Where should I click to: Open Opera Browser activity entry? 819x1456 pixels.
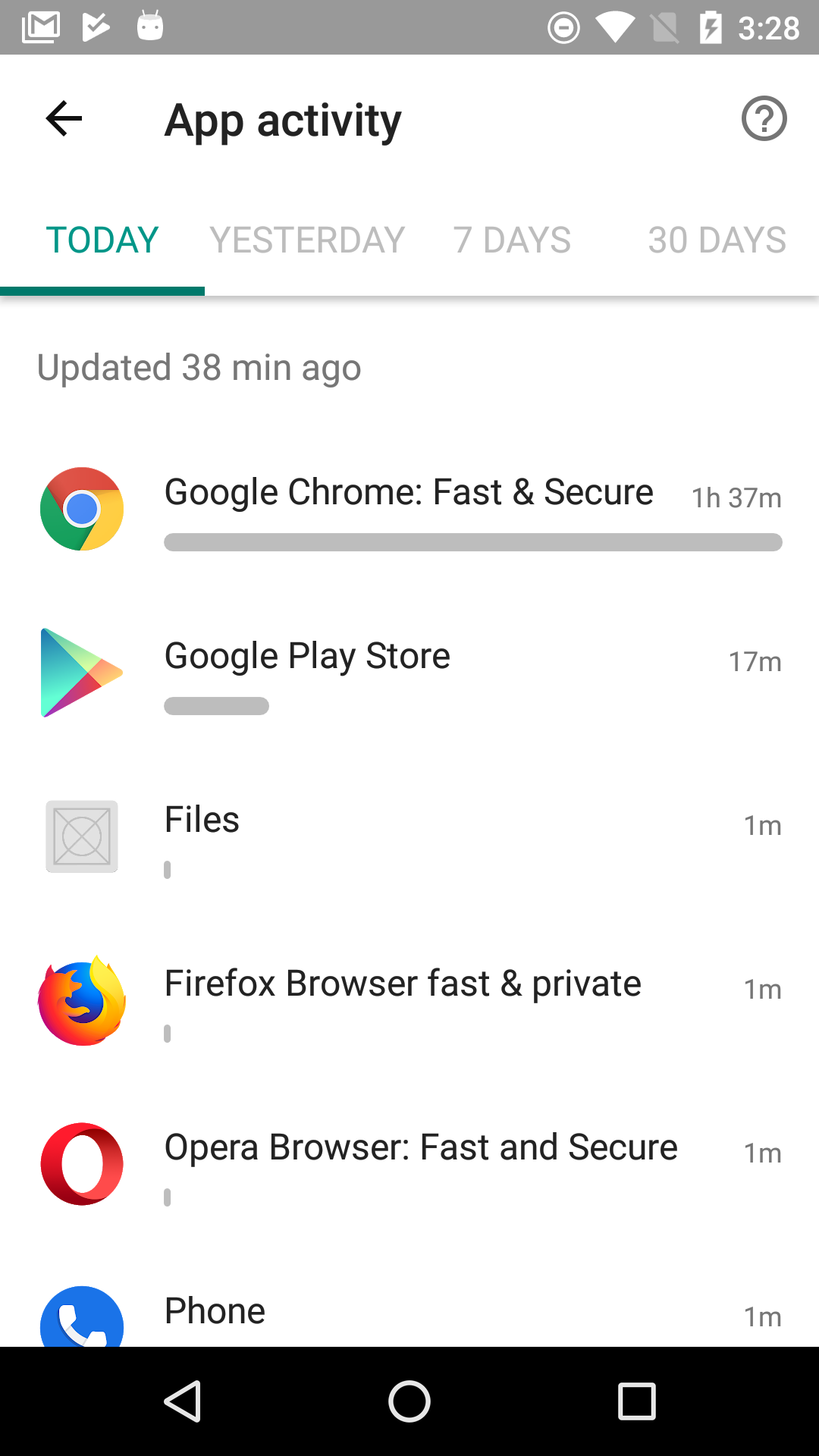coord(409,1165)
